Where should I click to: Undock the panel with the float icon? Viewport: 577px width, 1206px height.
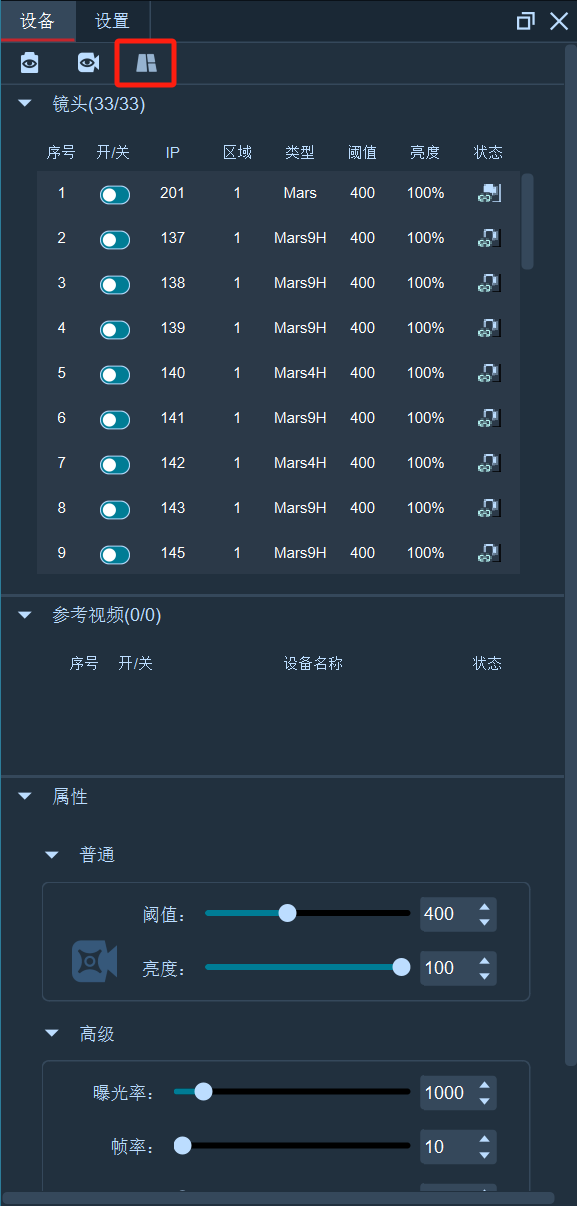(x=525, y=21)
